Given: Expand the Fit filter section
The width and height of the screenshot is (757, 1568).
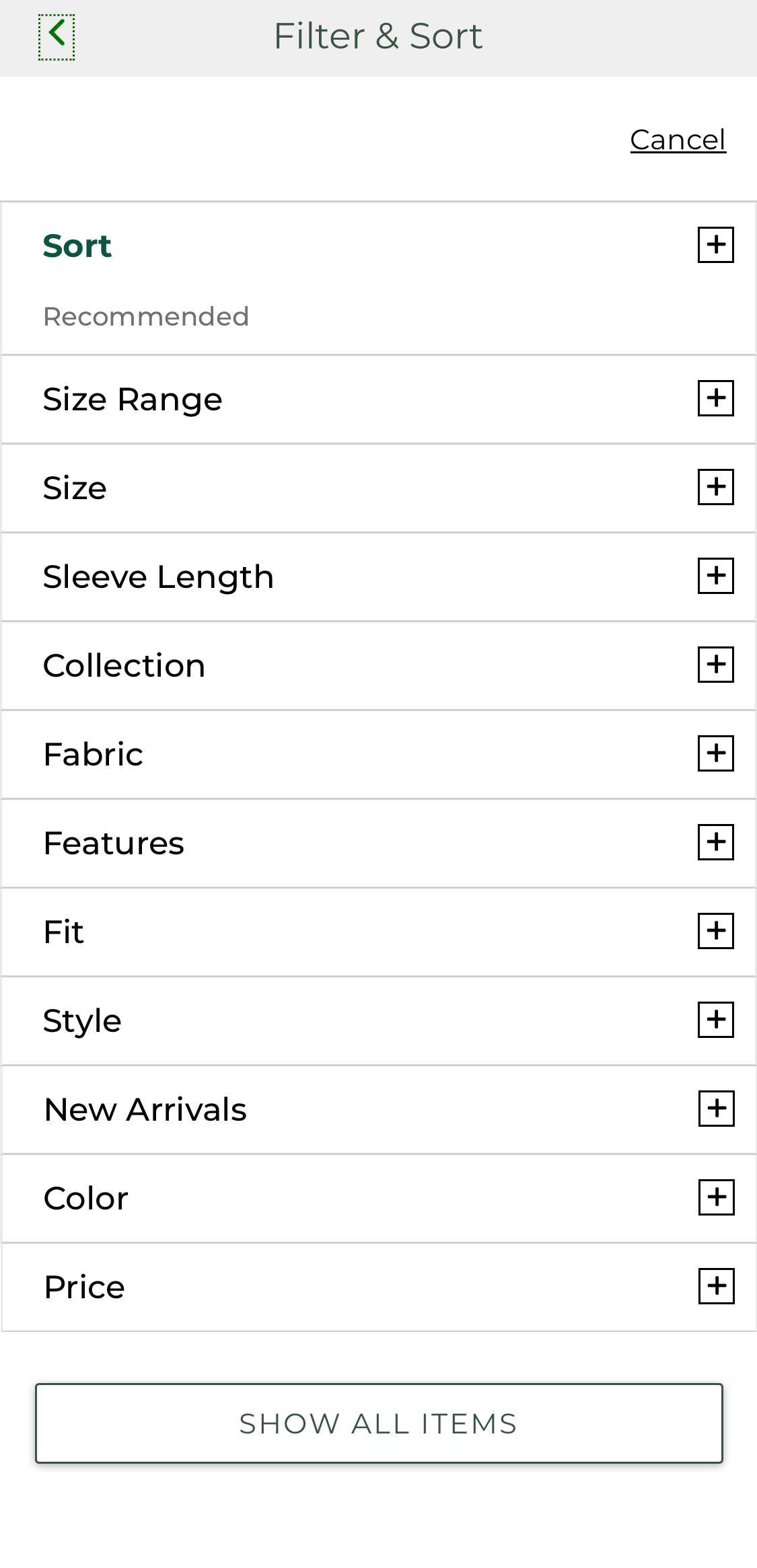Looking at the screenshot, I should click(715, 932).
